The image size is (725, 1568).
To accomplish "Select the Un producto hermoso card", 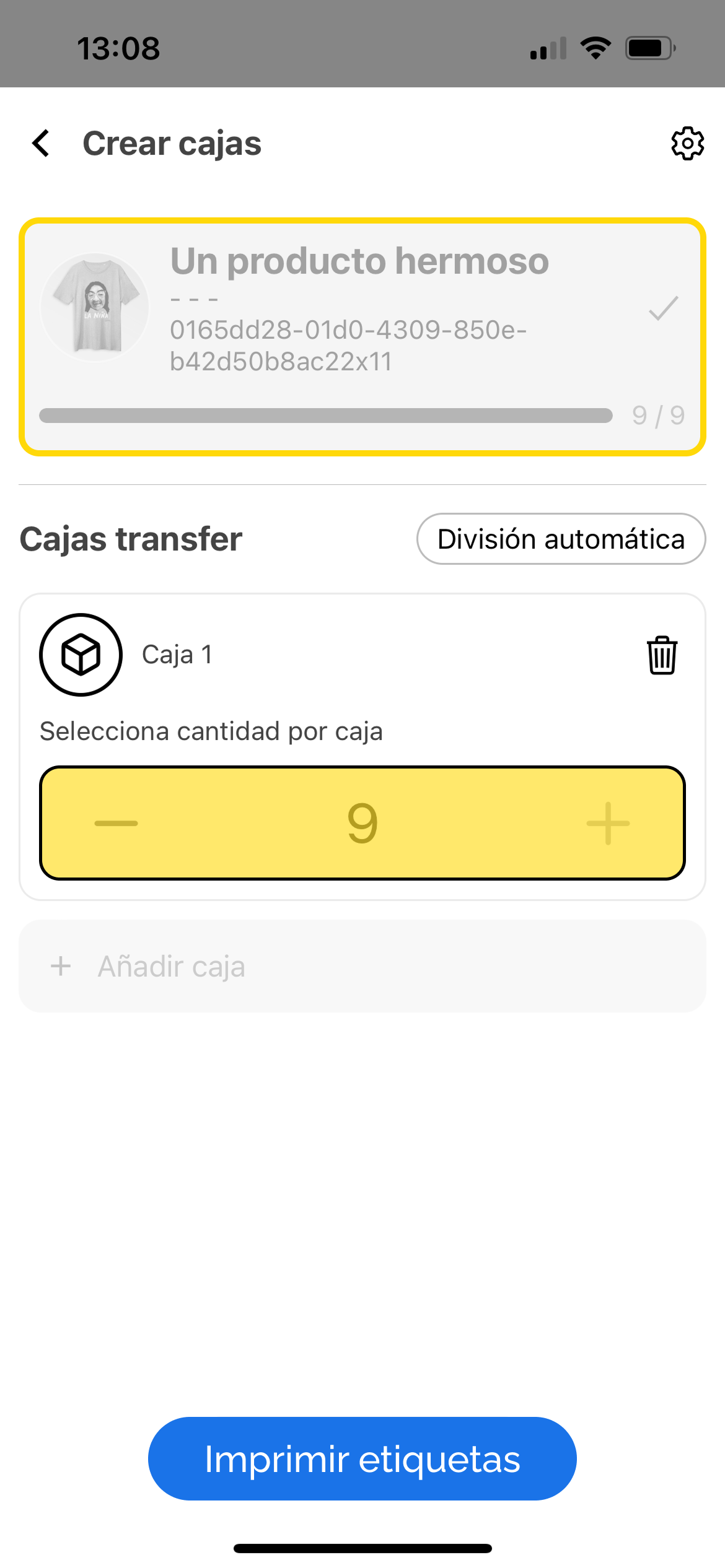I will pos(362,336).
